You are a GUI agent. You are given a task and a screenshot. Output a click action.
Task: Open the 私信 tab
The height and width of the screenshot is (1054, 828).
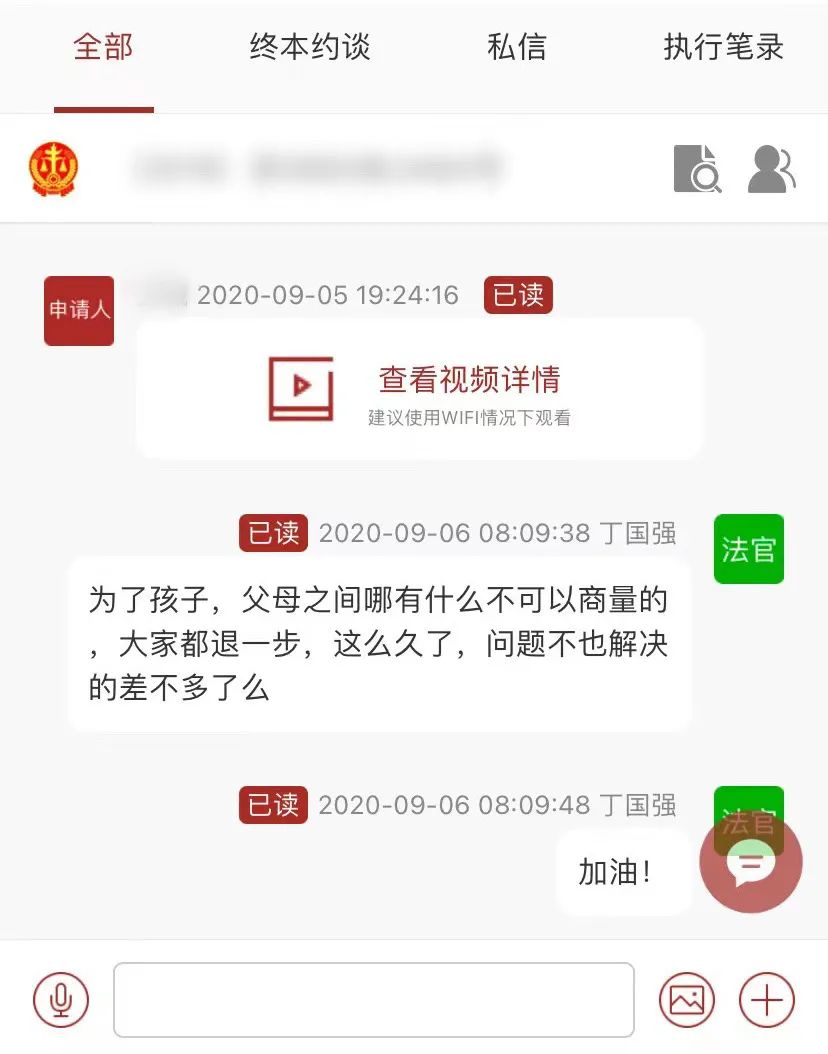(x=516, y=48)
